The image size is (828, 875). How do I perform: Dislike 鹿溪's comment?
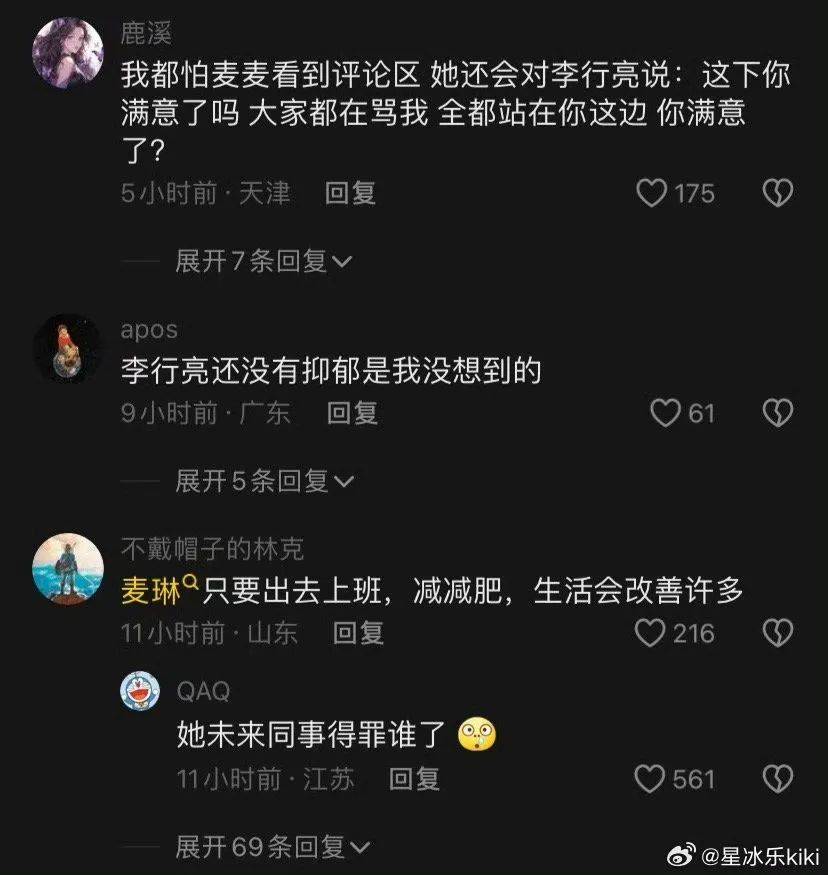point(778,193)
